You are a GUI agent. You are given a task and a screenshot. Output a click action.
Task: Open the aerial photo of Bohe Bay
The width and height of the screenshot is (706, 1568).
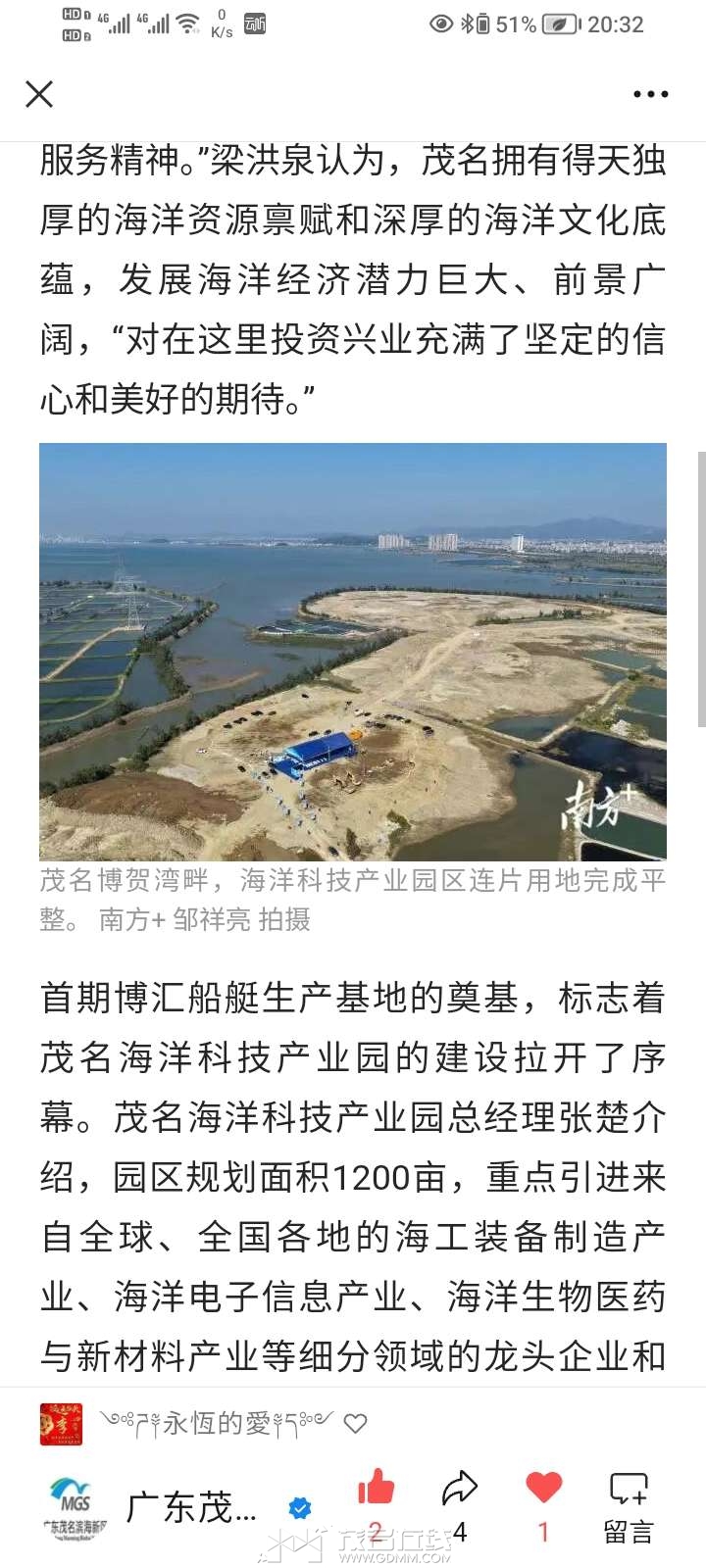tap(353, 652)
